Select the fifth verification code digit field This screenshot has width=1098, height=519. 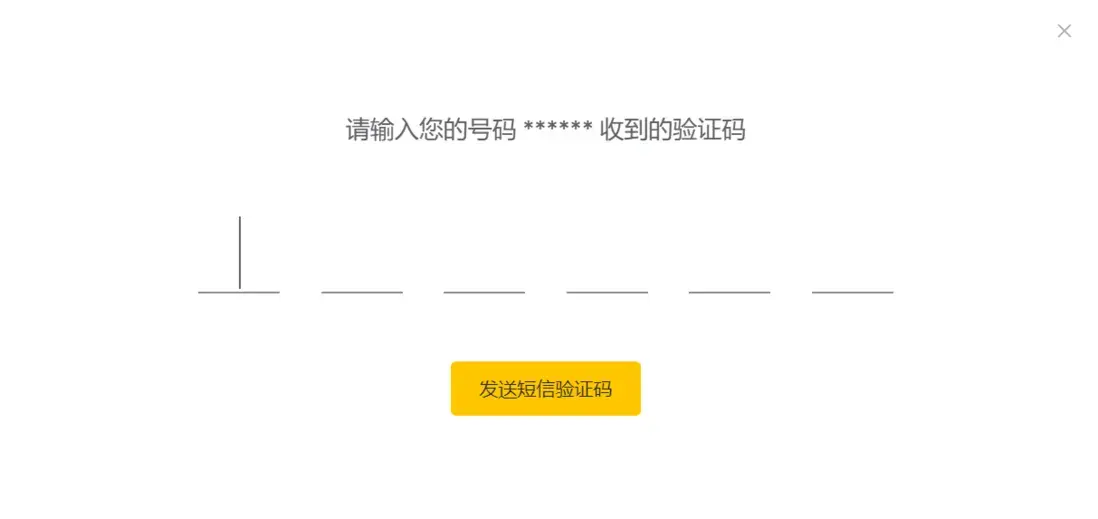click(729, 256)
